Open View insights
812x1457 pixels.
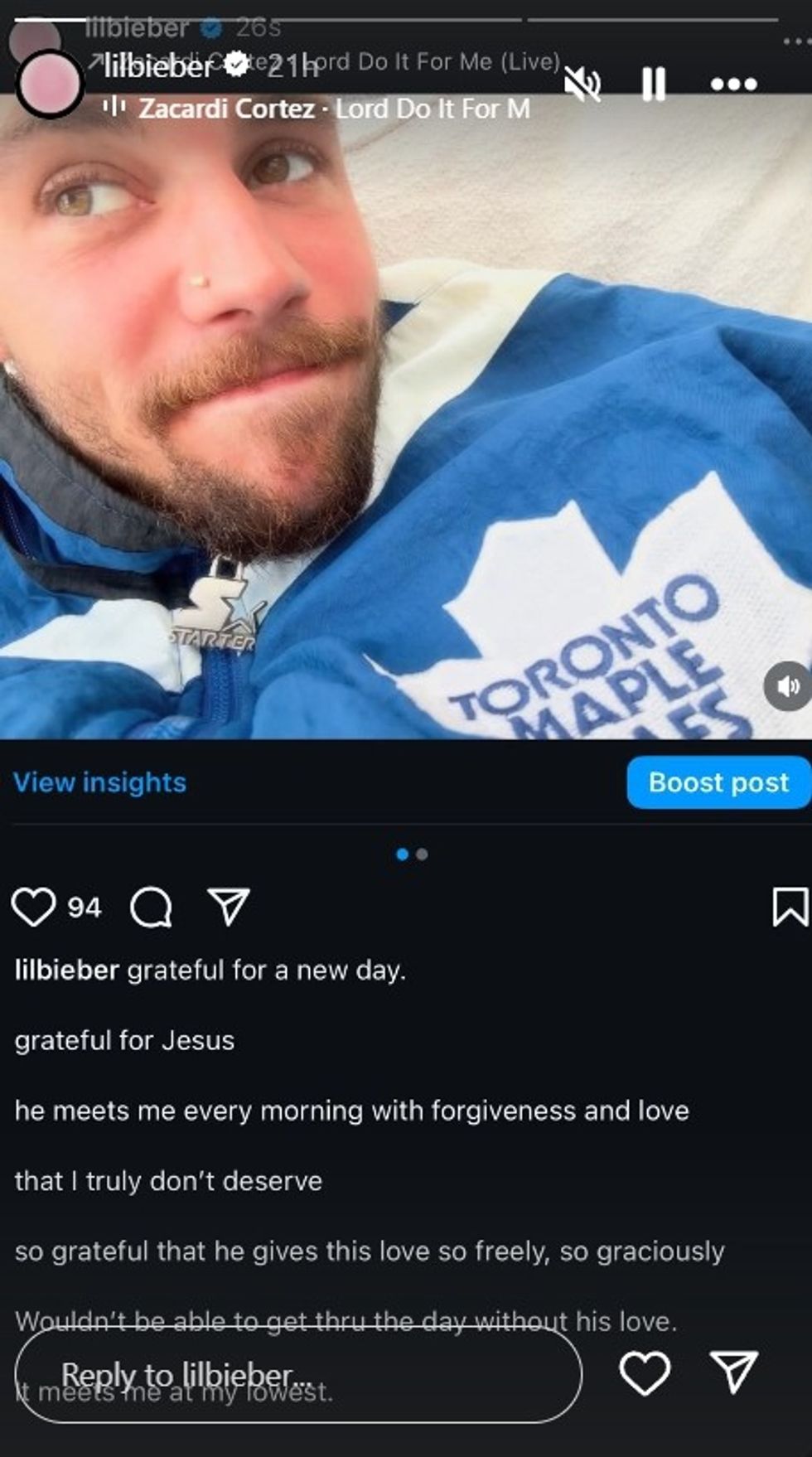pos(100,782)
